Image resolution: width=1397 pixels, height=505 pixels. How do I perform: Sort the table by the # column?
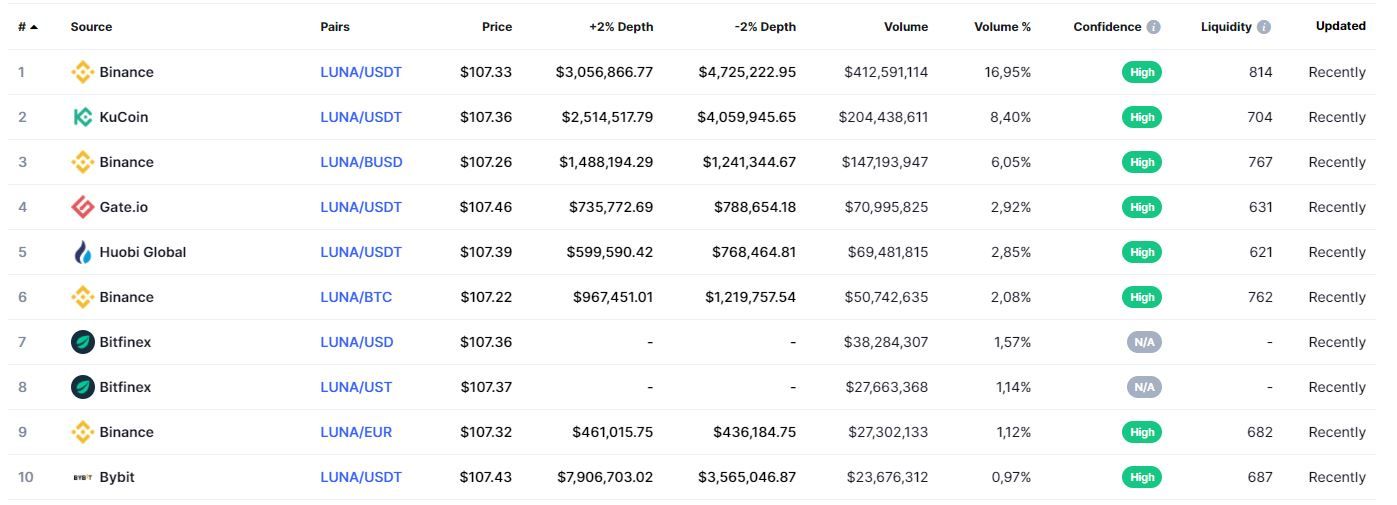click(27, 27)
